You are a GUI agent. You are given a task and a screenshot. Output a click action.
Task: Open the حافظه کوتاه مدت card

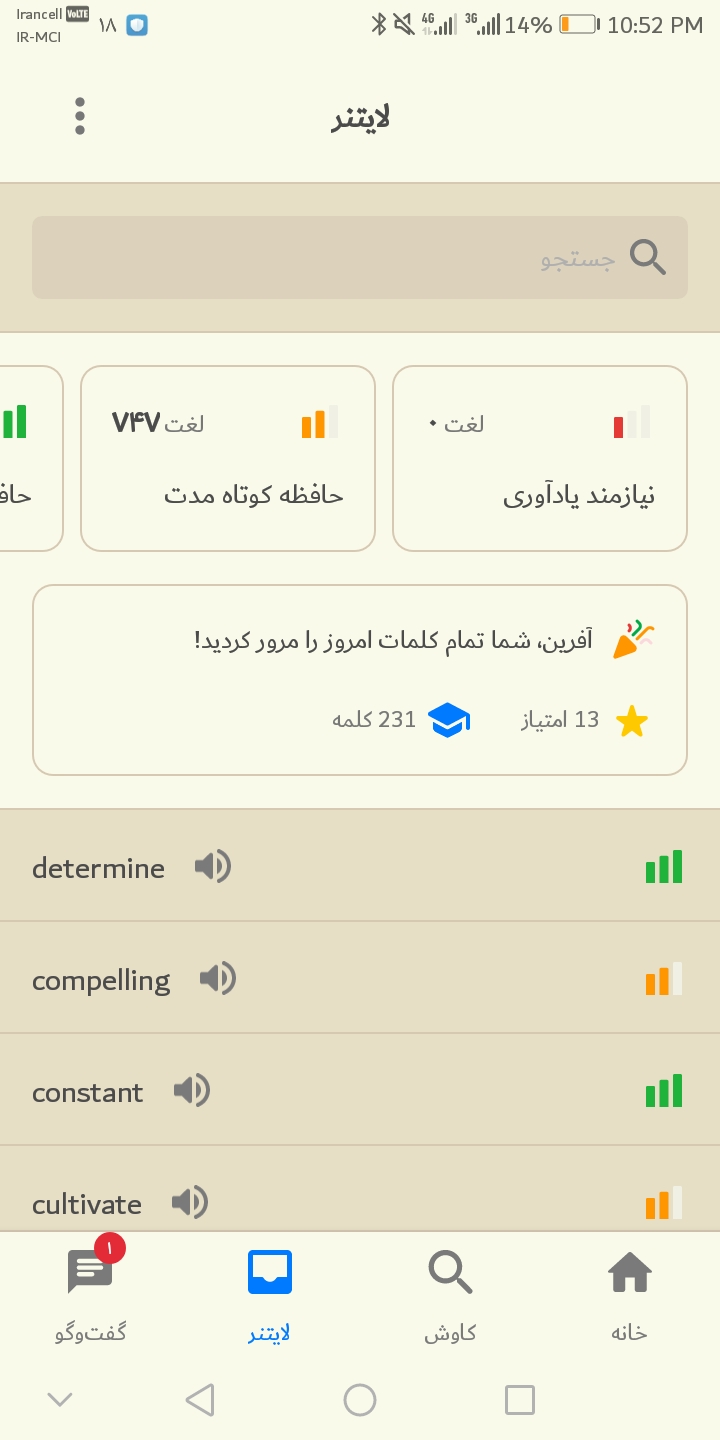click(x=228, y=458)
